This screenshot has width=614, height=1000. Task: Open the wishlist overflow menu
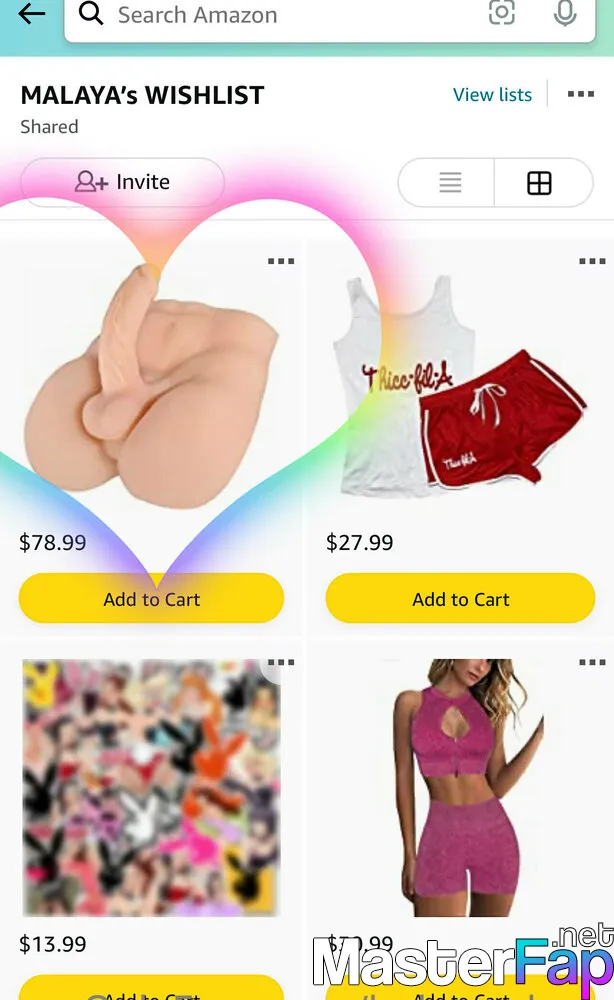[x=581, y=94]
